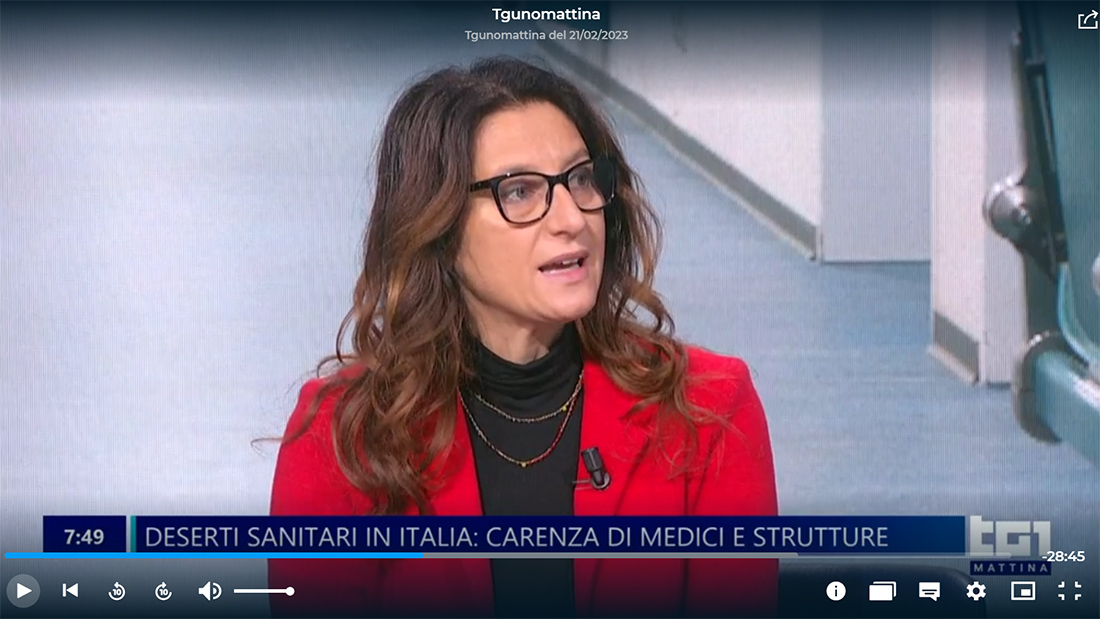Mute the video audio
Screen dimensions: 1100x619
coord(209,591)
